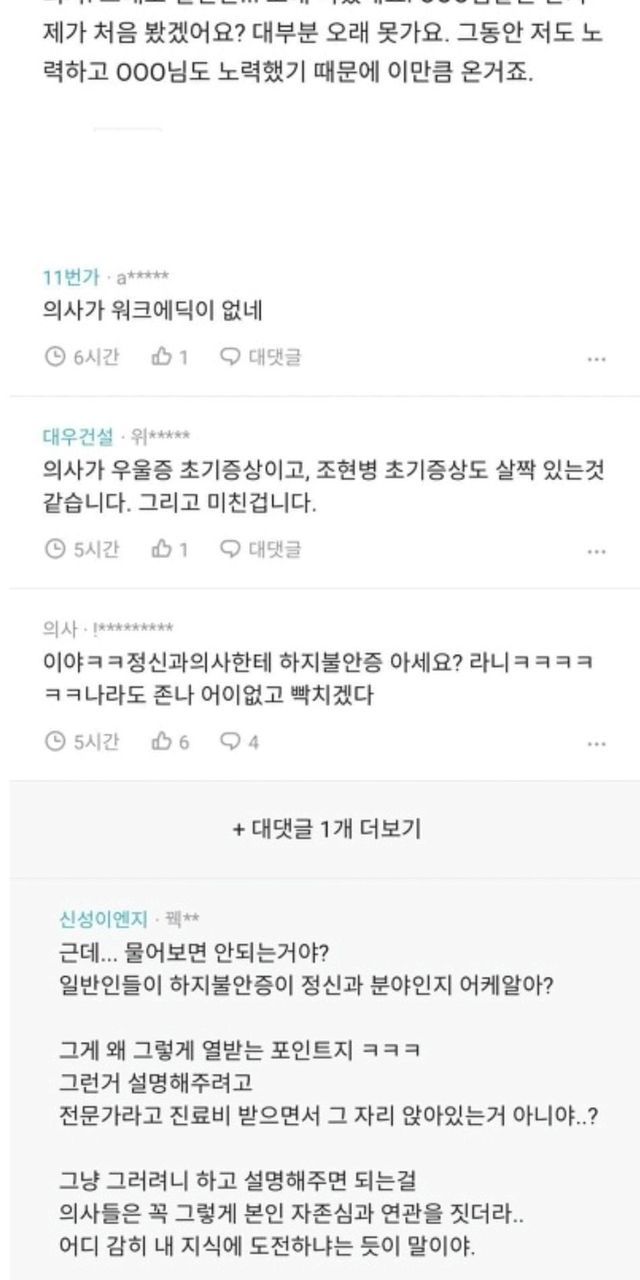Open the overflow menu on the 11번가 comment
This screenshot has height=1280, width=640.
click(596, 358)
